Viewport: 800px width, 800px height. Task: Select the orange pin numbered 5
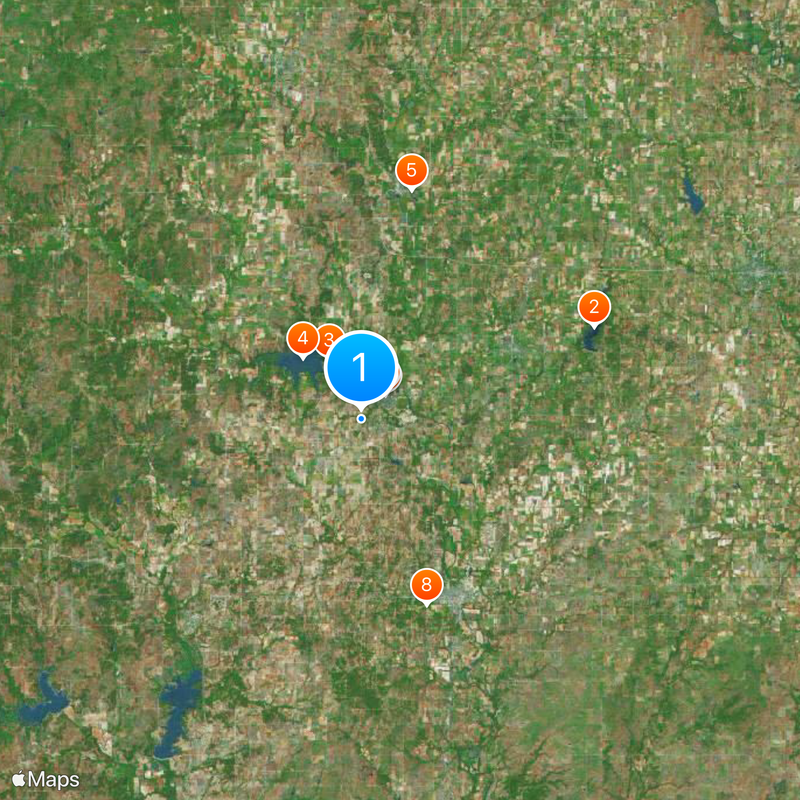(x=410, y=170)
